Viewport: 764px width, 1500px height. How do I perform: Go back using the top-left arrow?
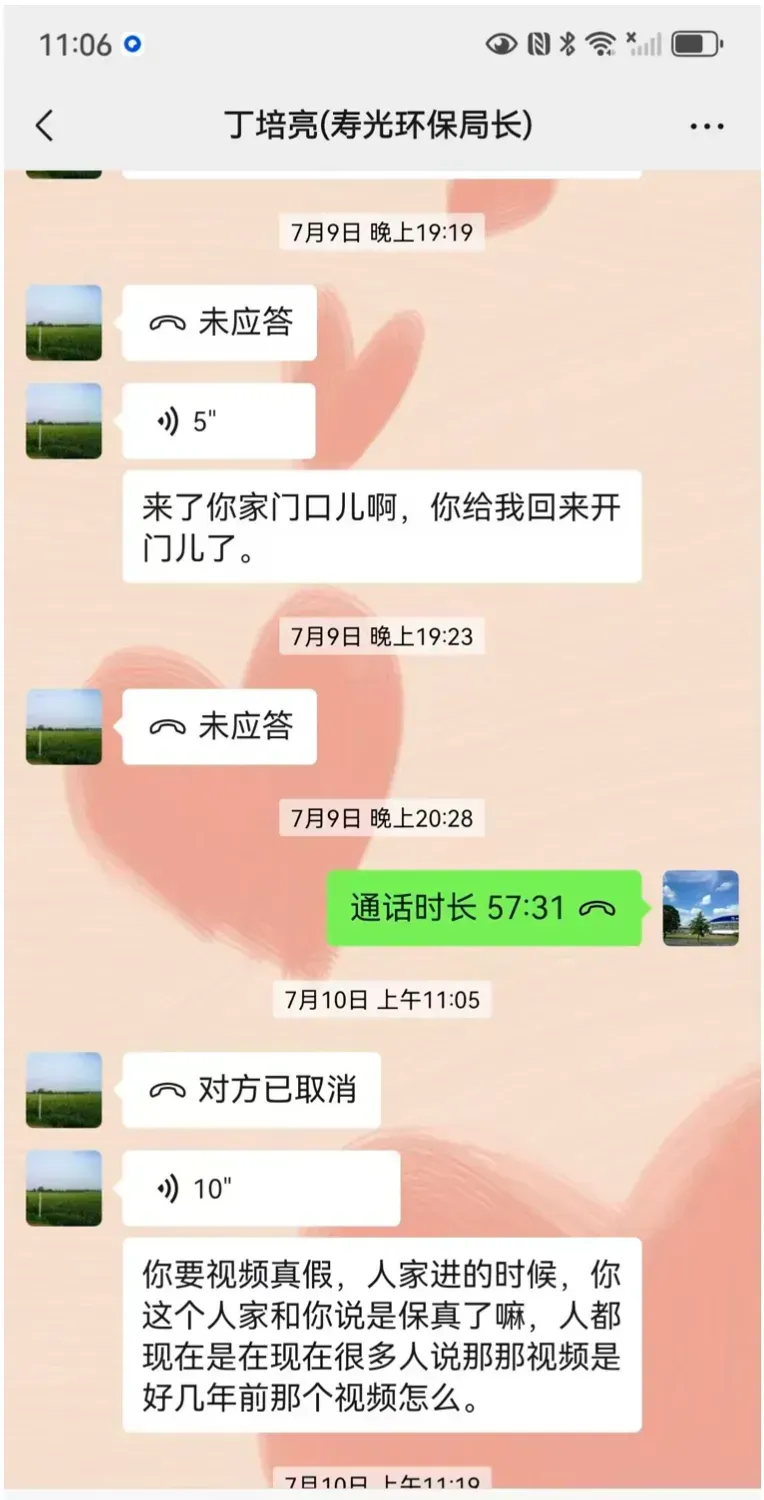click(x=44, y=126)
